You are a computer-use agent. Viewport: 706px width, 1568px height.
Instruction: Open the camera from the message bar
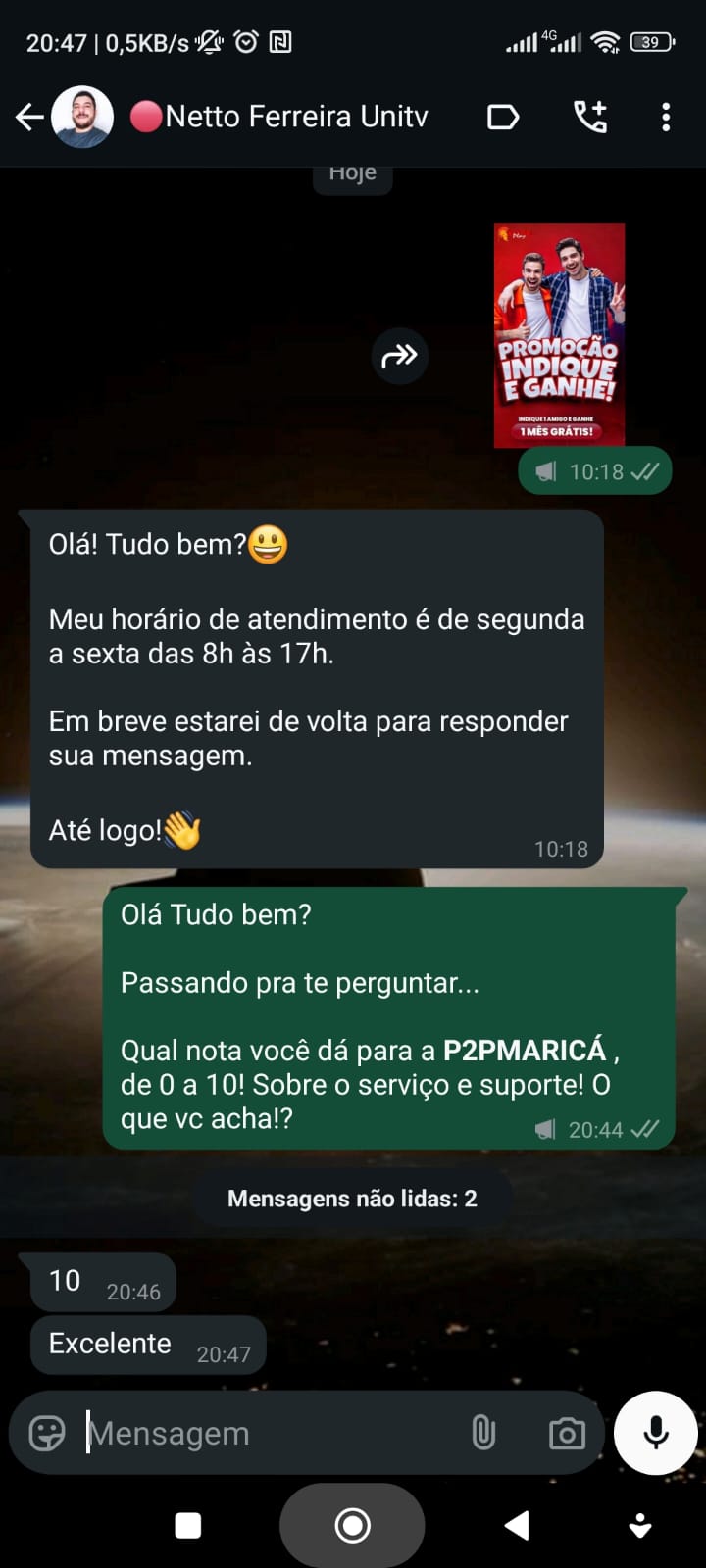[x=567, y=1434]
